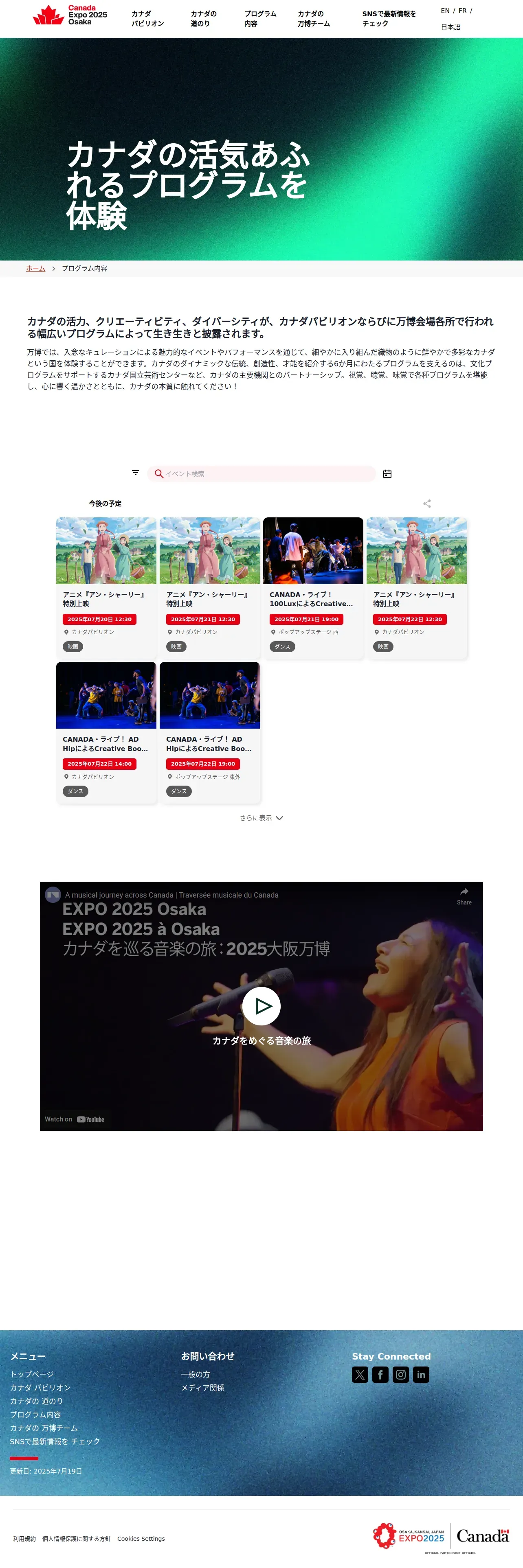Image resolution: width=523 pixels, height=1568 pixels.
Task: Switch the site language to FR
Action: pos(463,11)
